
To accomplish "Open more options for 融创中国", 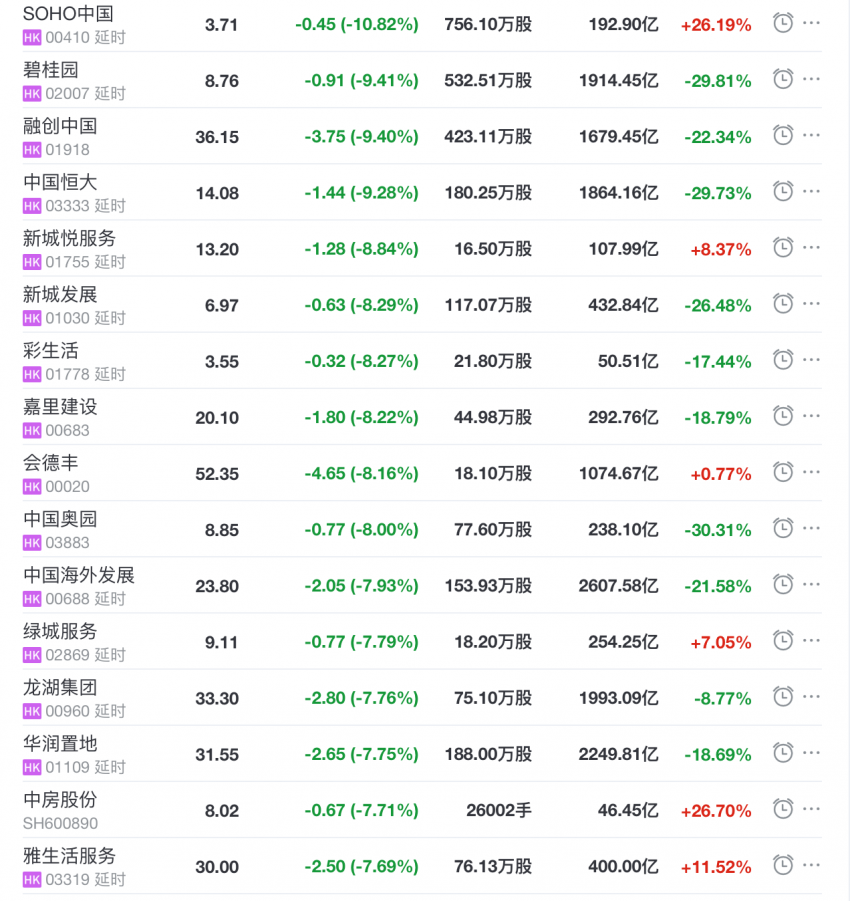I will 812,136.
